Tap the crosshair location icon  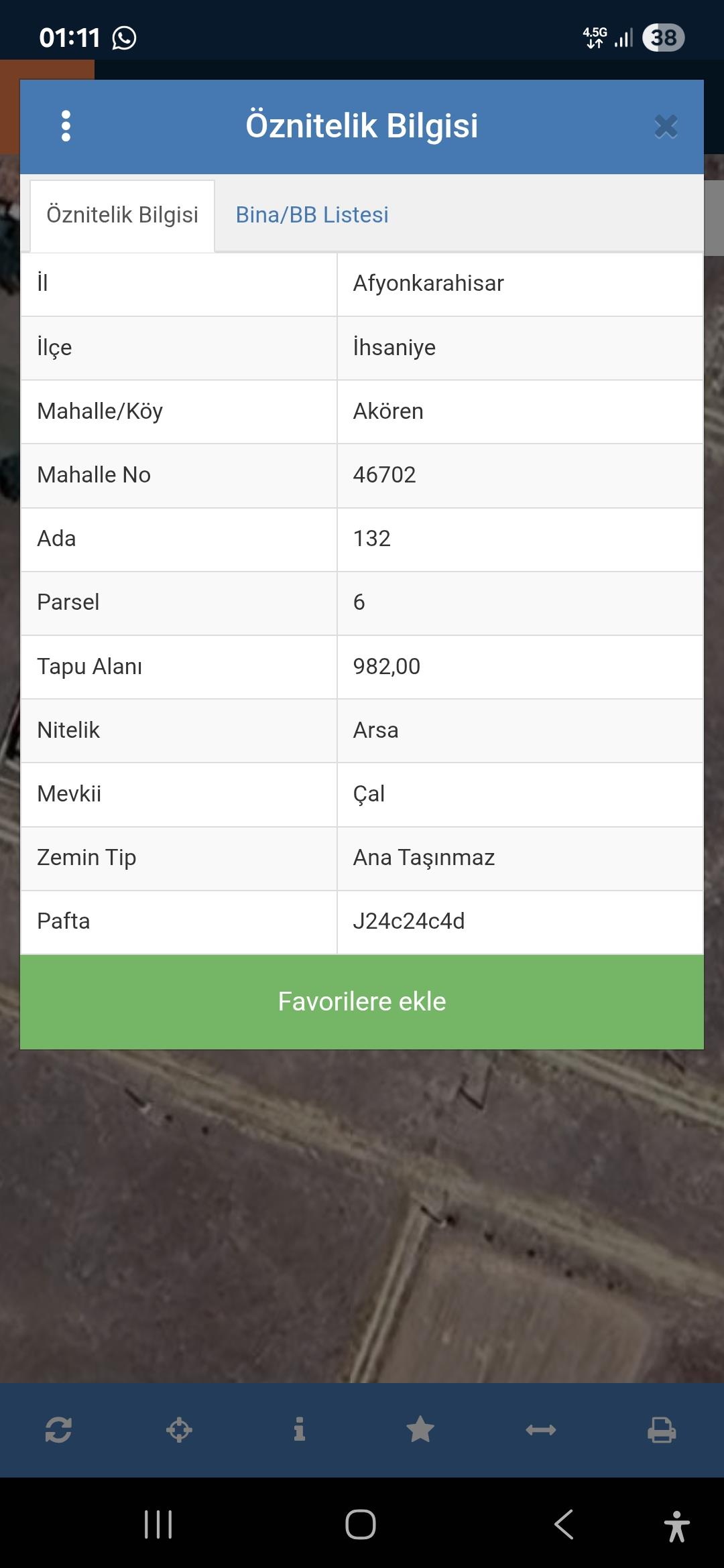(179, 1429)
